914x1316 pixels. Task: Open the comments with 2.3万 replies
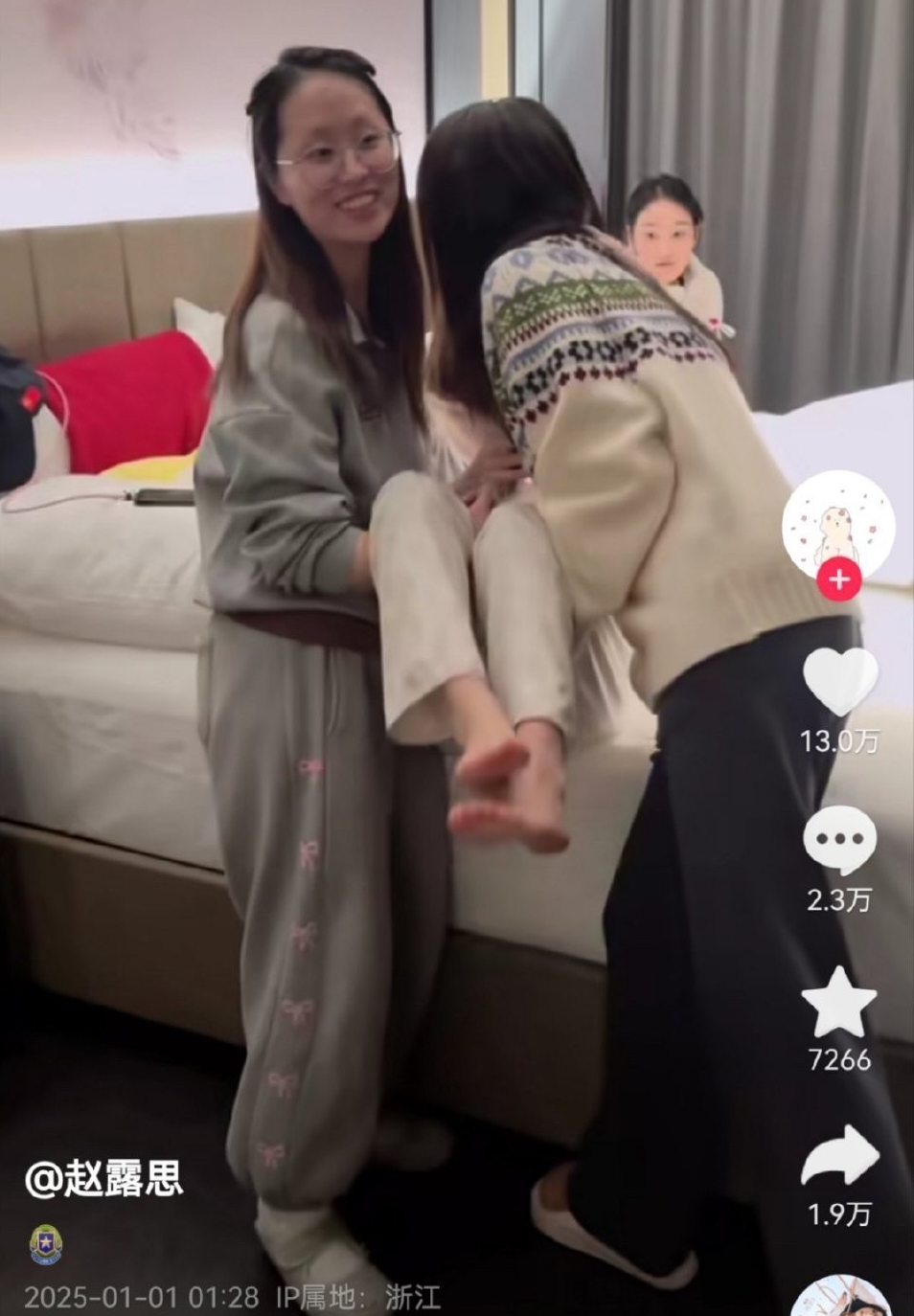(839, 840)
